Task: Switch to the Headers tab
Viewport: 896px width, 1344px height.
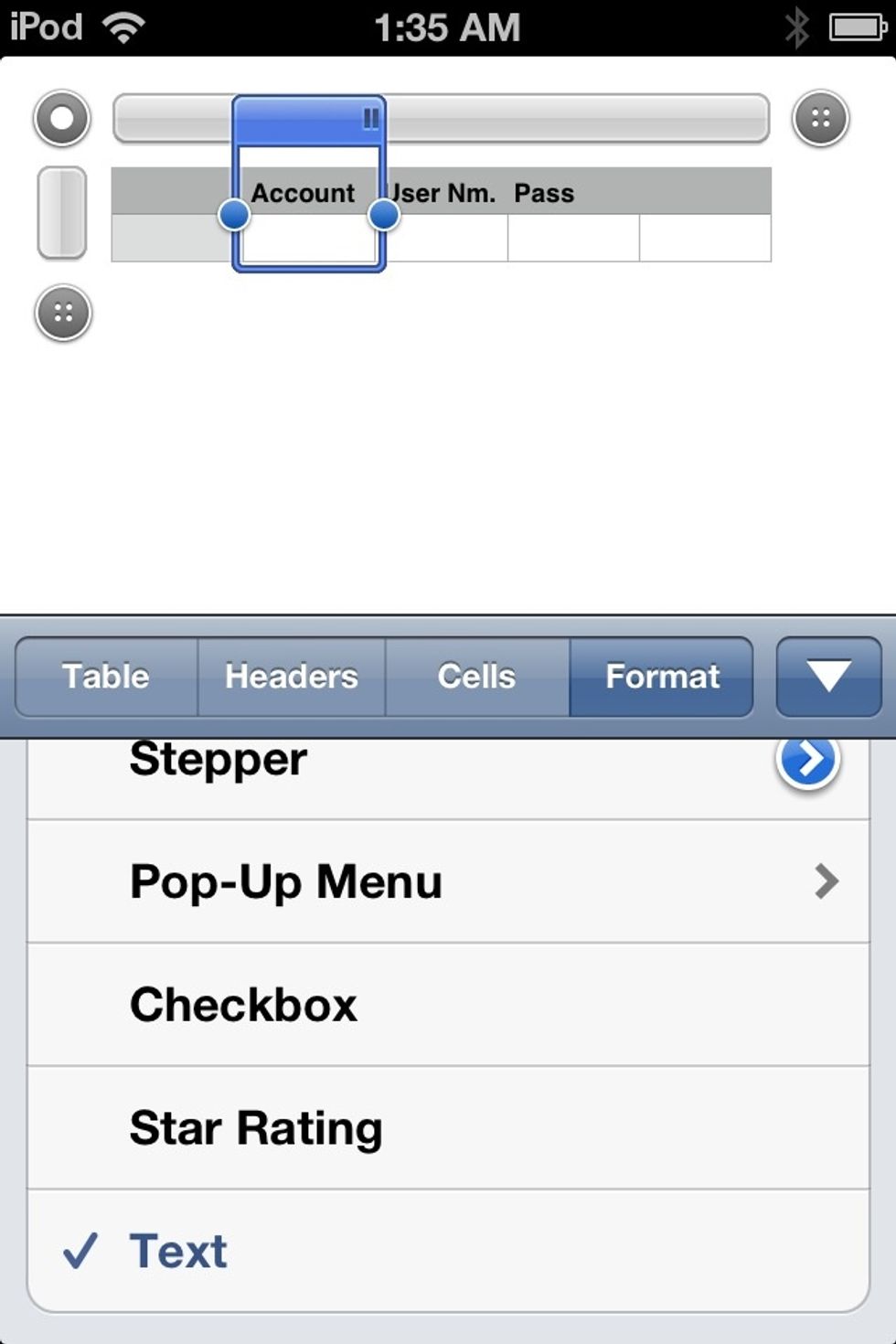Action: (291, 677)
